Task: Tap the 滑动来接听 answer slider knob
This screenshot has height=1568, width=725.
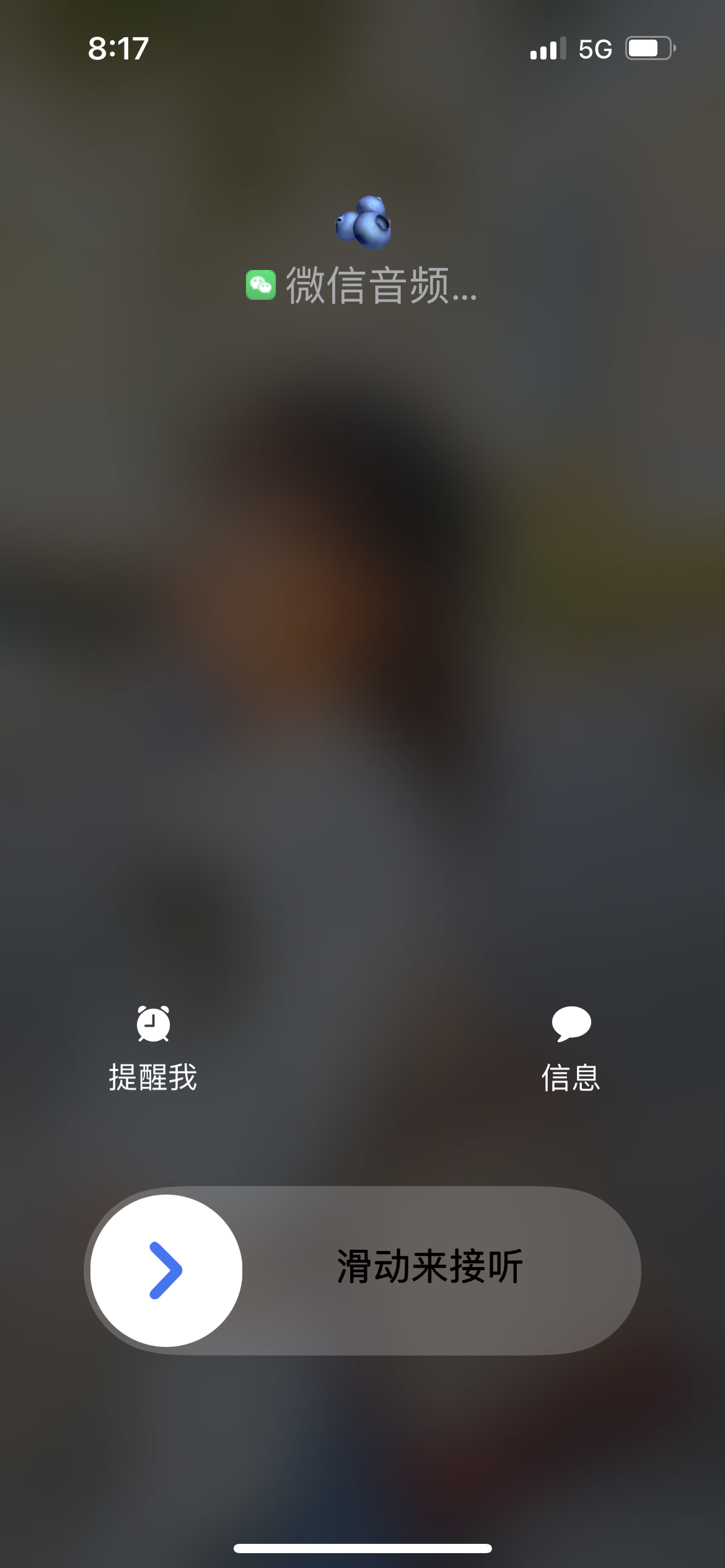Action: [x=166, y=1270]
